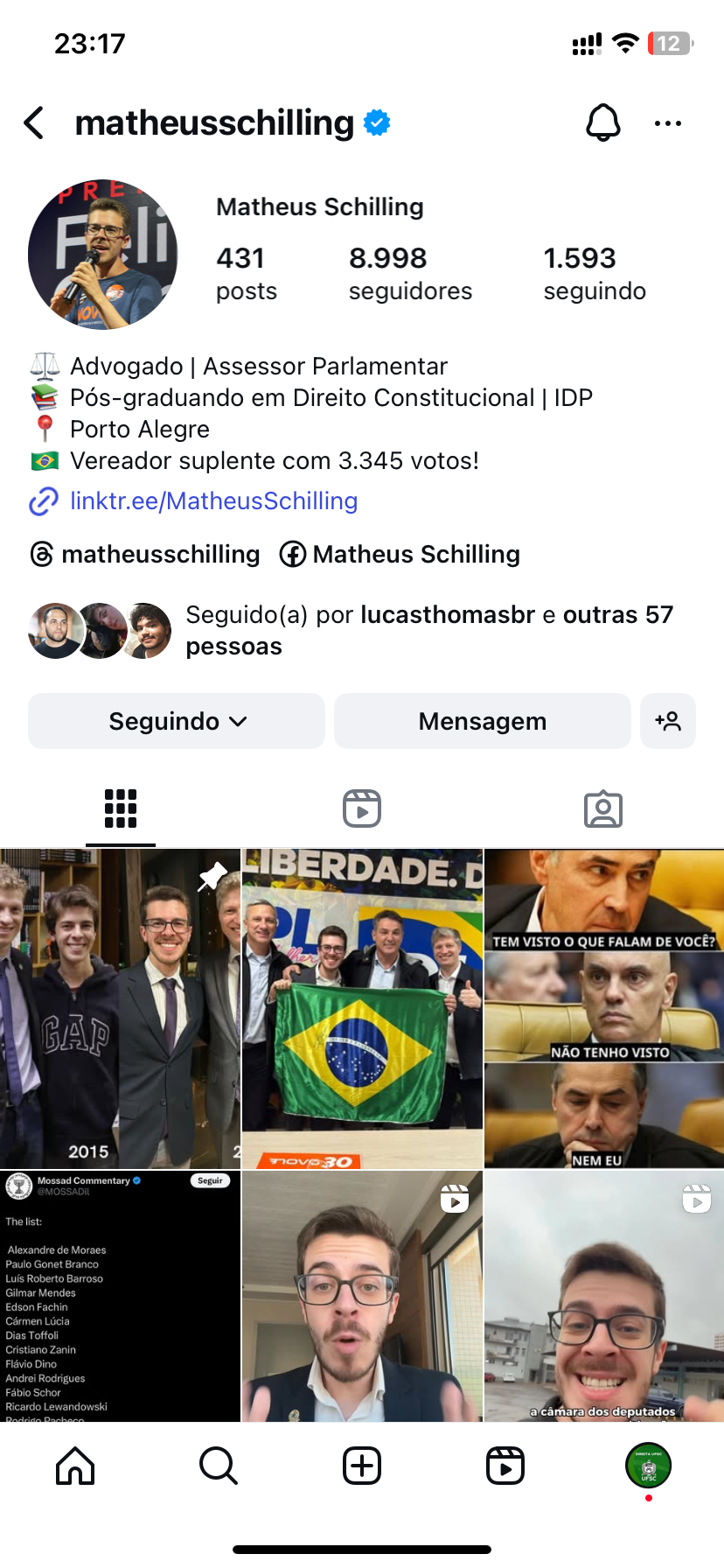724x1568 pixels.
Task: Go back using the top-left arrow
Action: pyautogui.click(x=35, y=123)
